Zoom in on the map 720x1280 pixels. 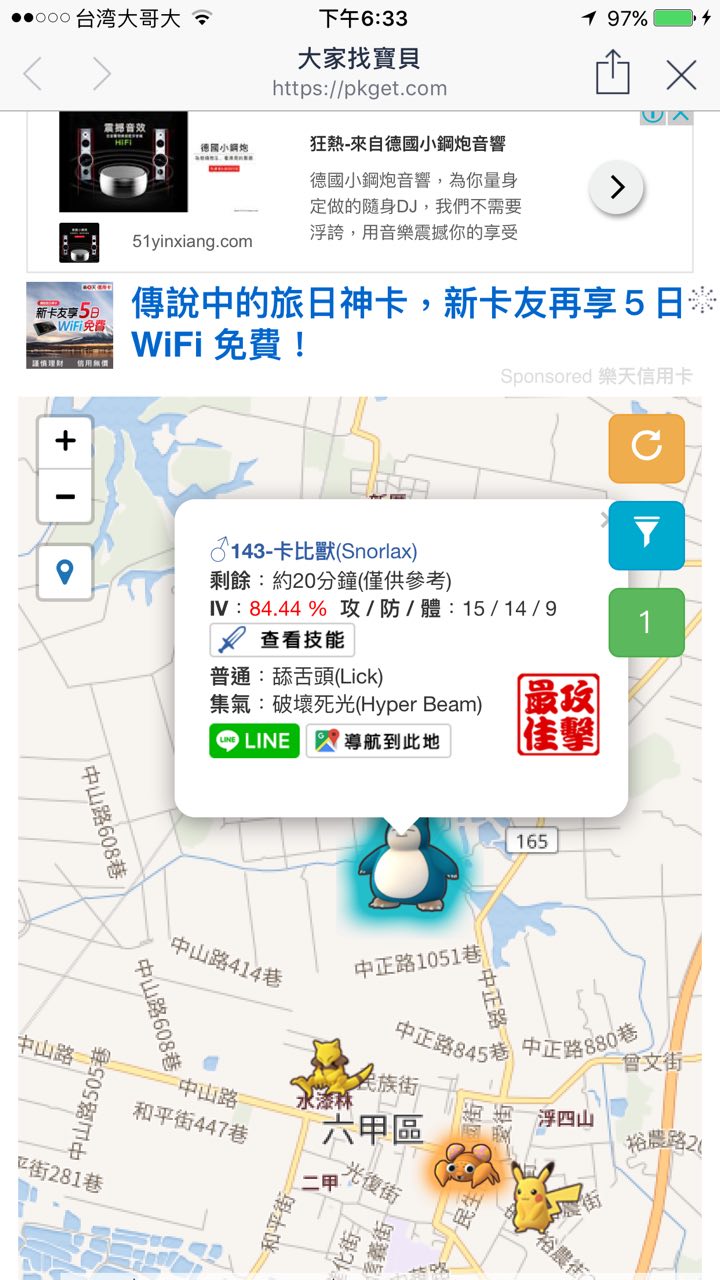[x=65, y=441]
